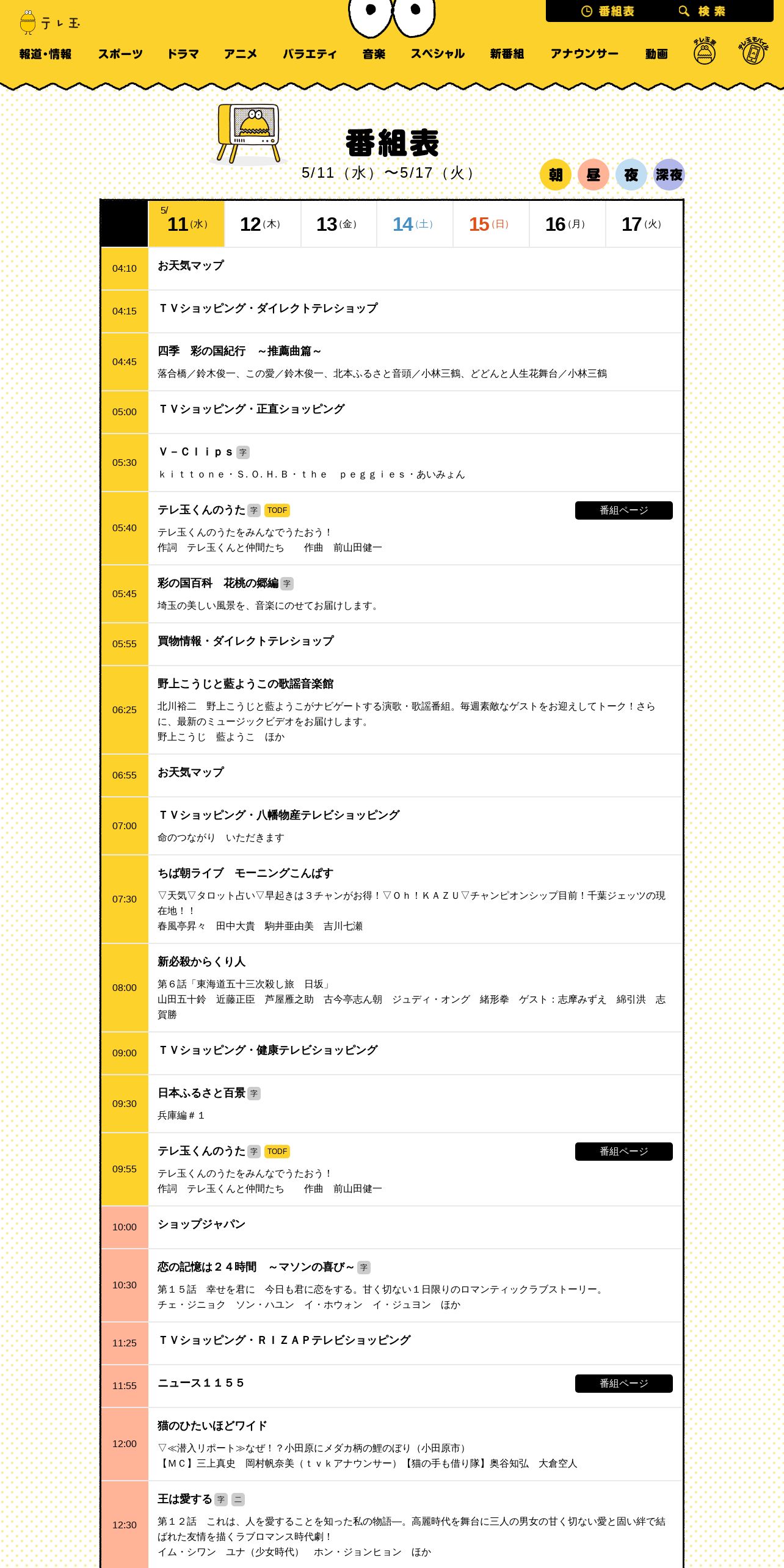
Task: Jump to the 夜 evening slot
Action: (x=631, y=175)
